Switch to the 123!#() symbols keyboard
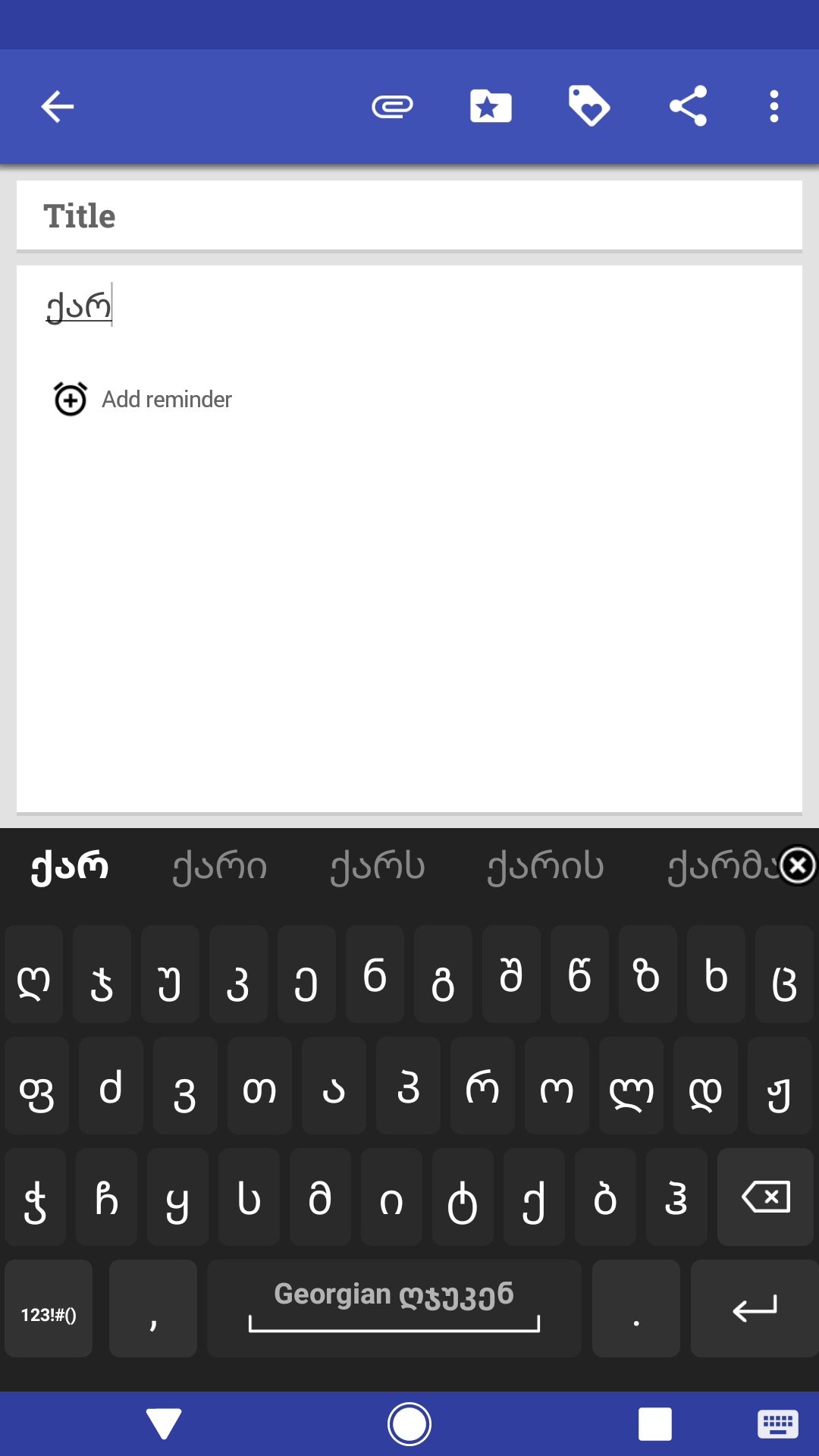Viewport: 819px width, 1456px height. (x=49, y=1310)
